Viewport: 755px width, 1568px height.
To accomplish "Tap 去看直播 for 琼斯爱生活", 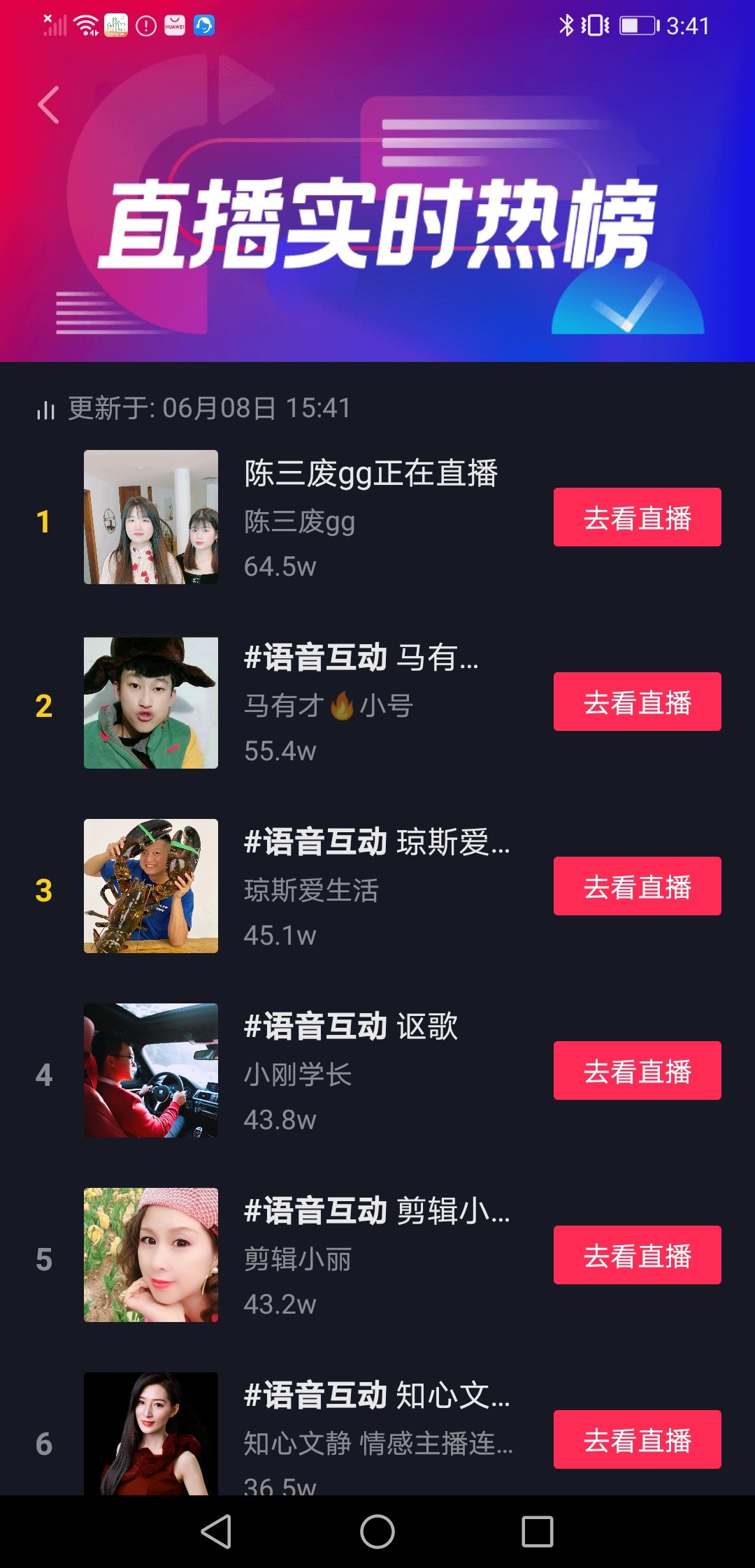I will 637,886.
